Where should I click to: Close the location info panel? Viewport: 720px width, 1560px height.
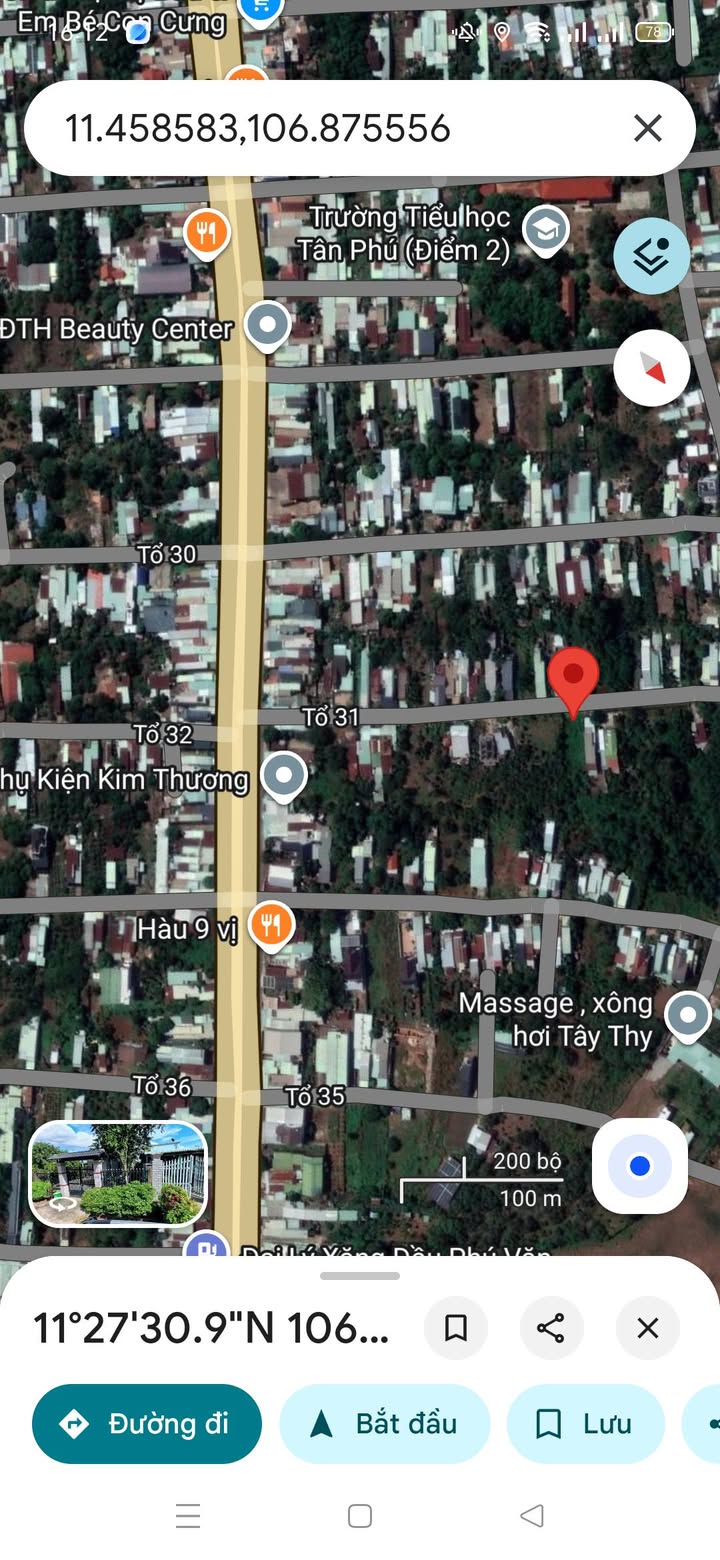648,1328
